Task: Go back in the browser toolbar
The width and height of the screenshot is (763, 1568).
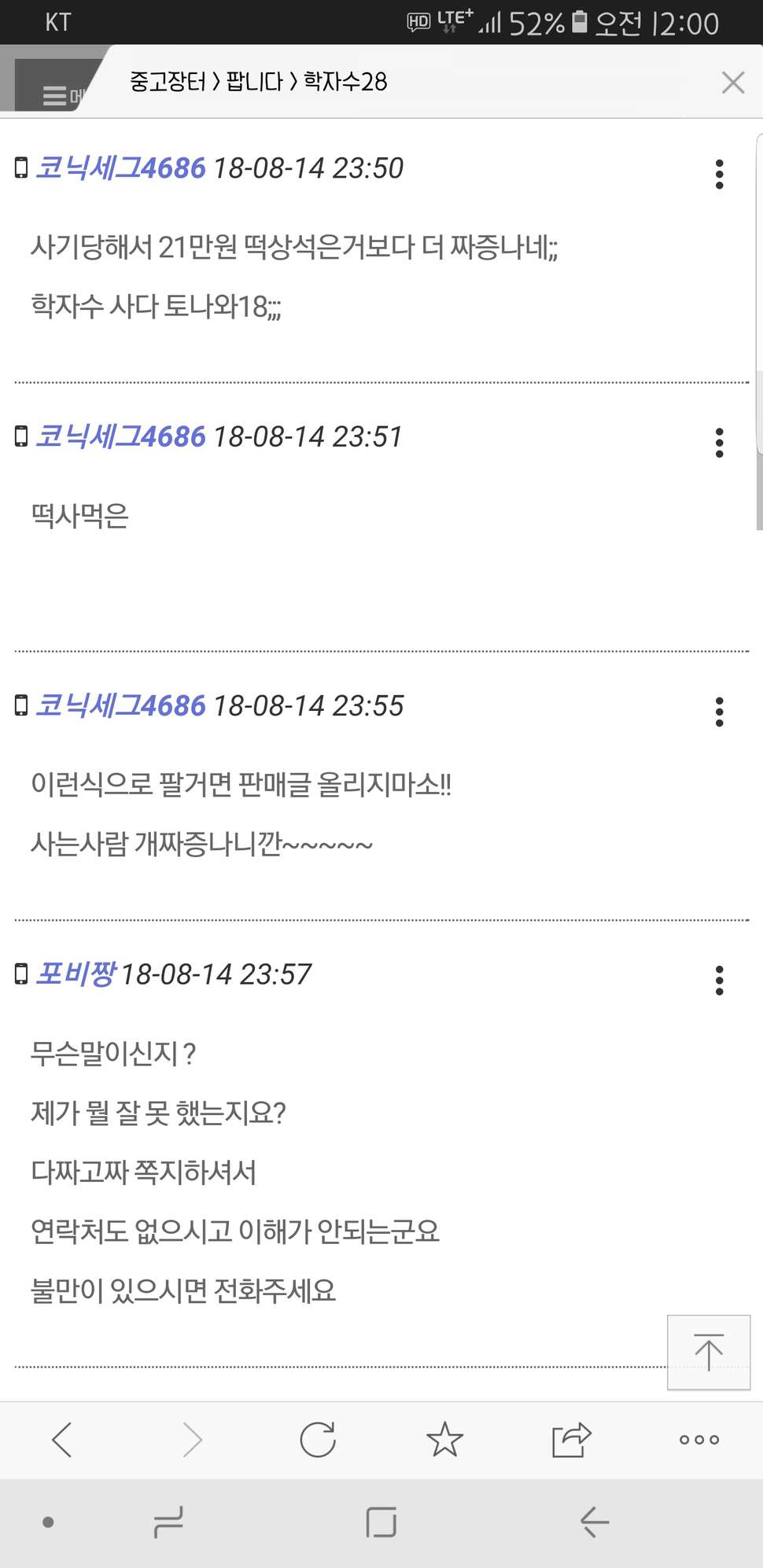Action: click(62, 1440)
